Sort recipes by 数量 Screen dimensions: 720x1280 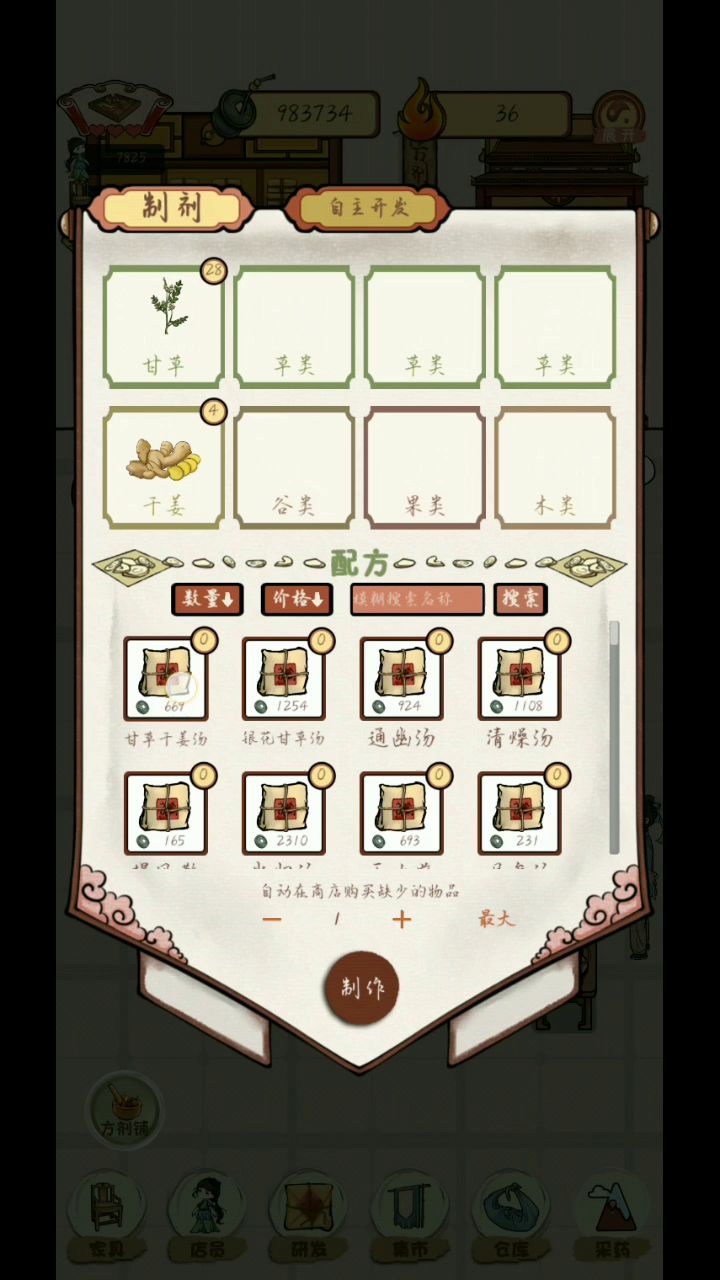tap(207, 599)
